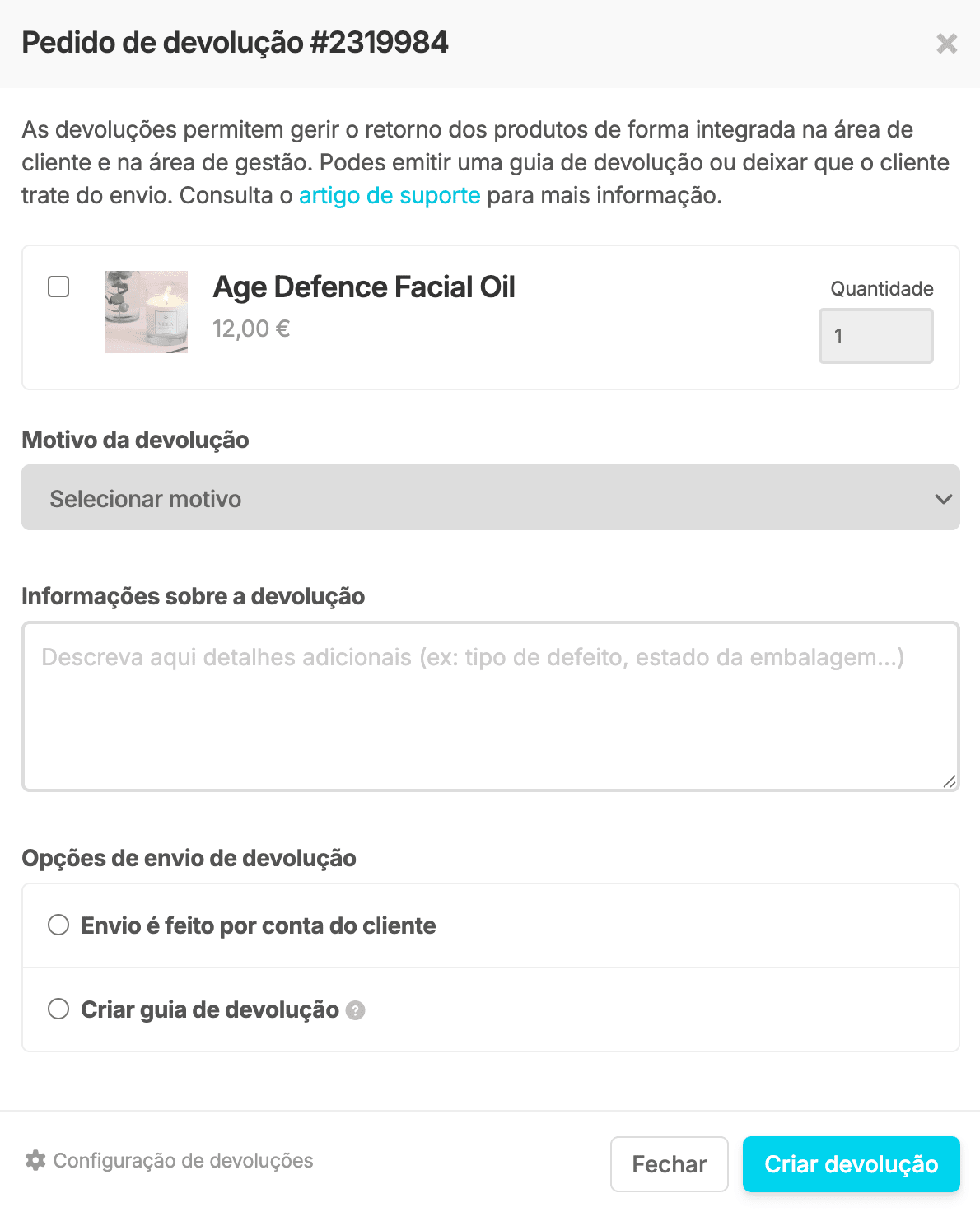Tap the Quantidade field
980x1212 pixels.
(875, 336)
